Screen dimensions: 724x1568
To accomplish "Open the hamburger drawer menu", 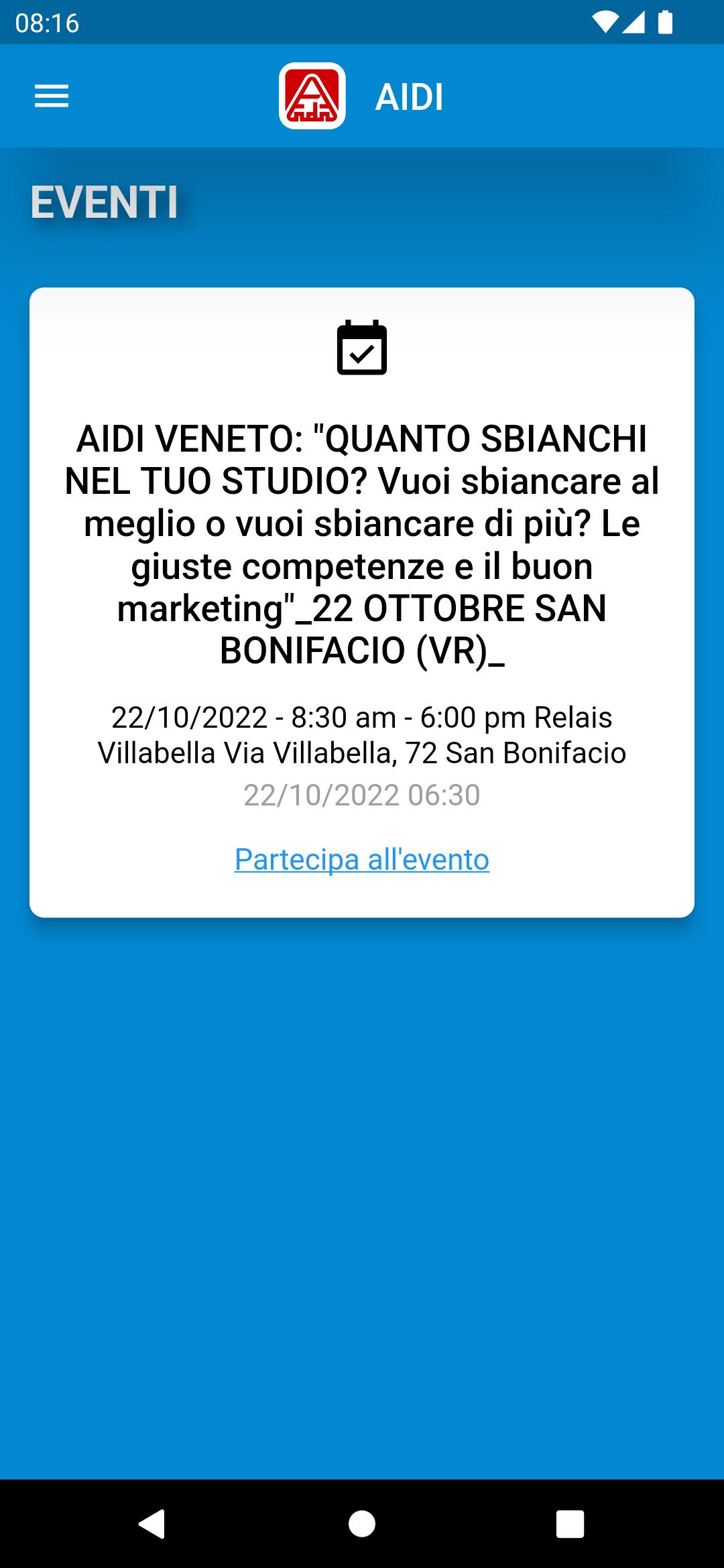I will coord(52,96).
